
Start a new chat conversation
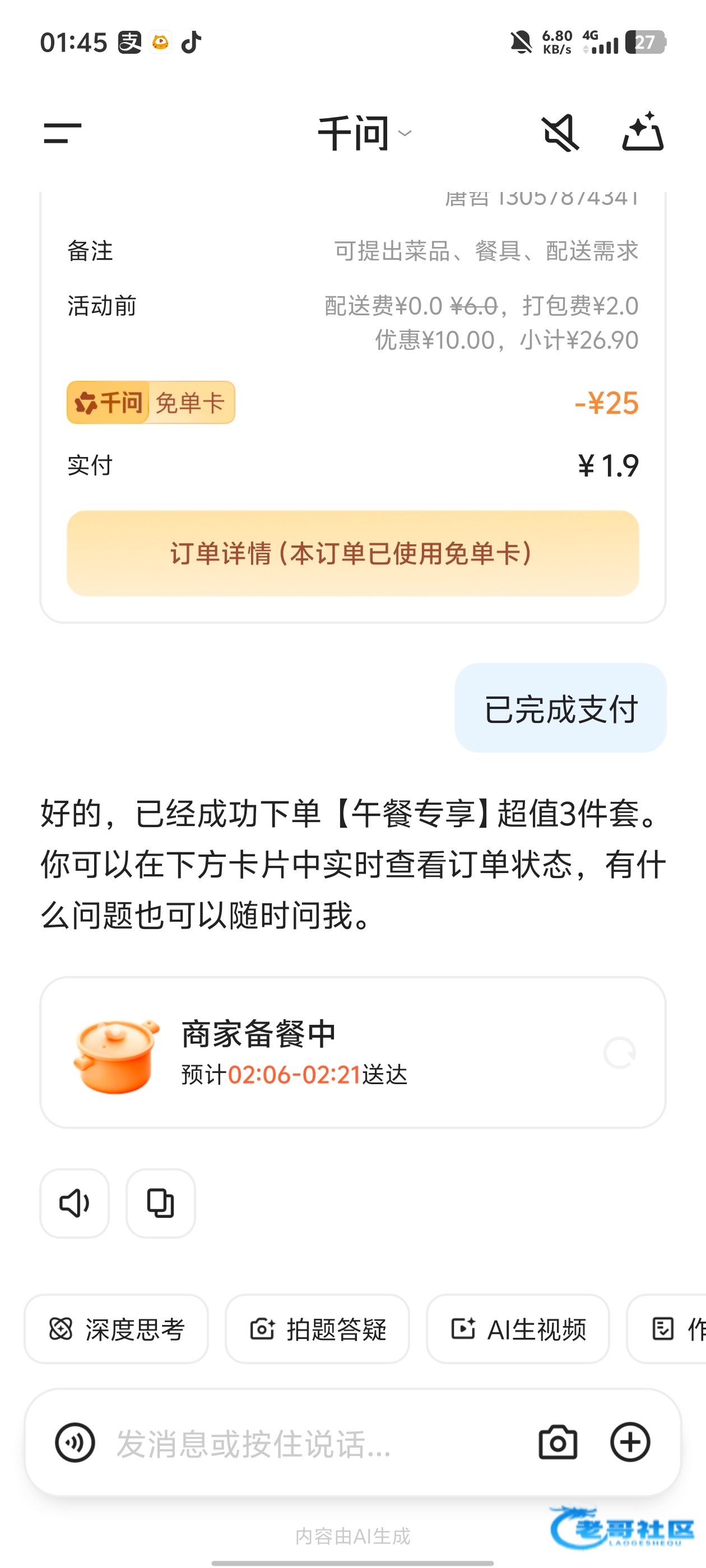tap(643, 132)
